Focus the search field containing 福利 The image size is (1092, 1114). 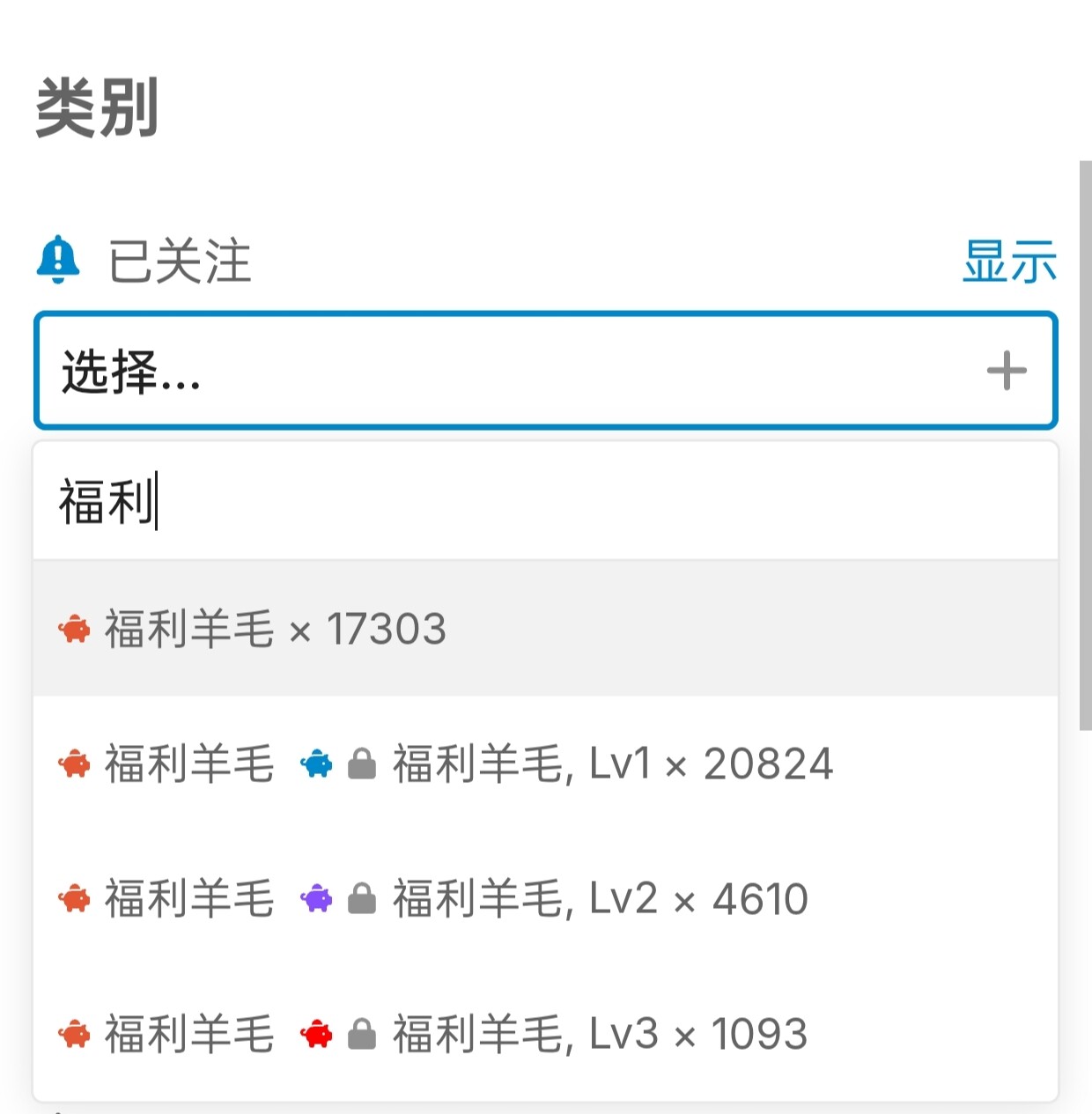[545, 501]
